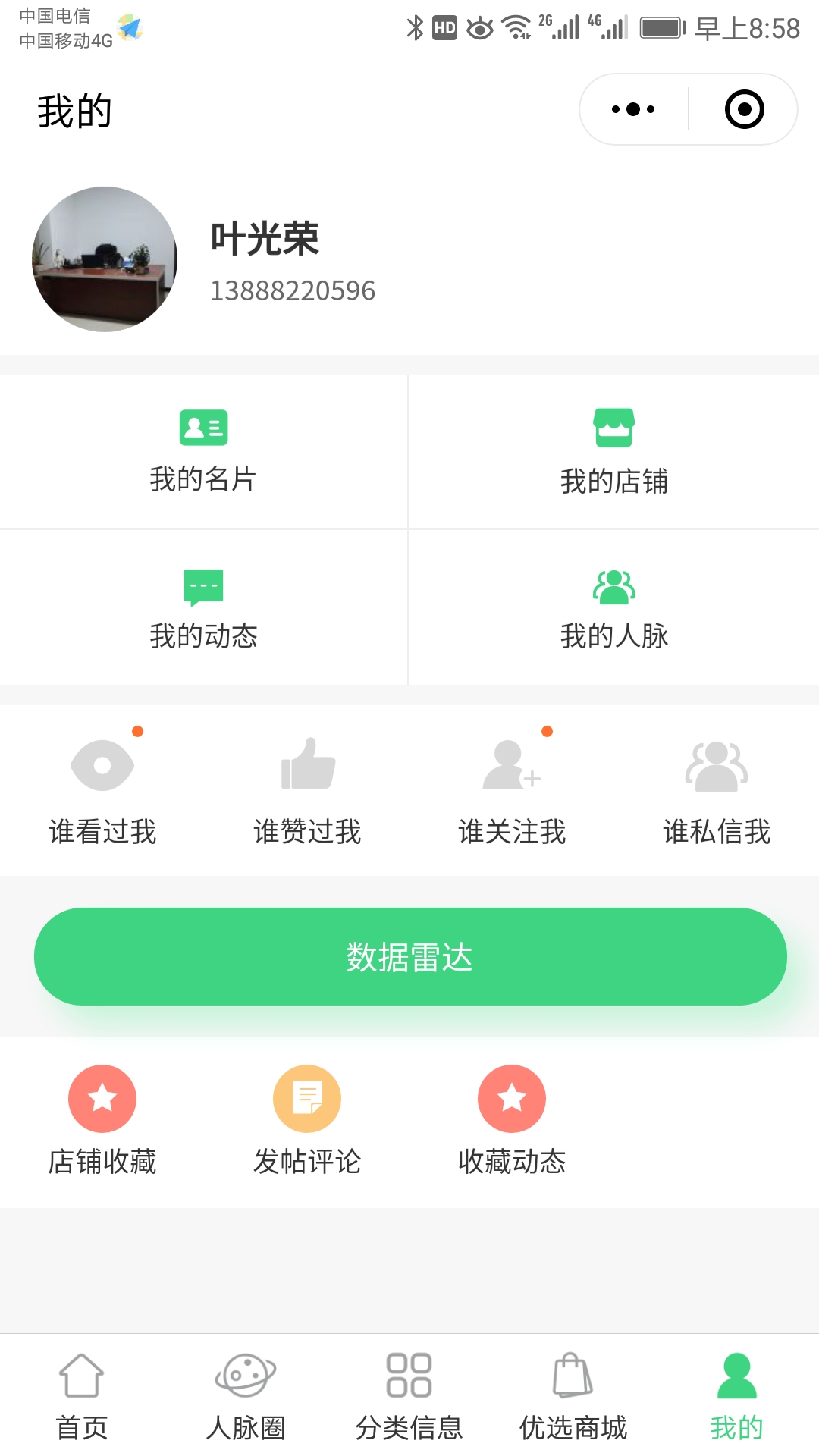Select the 我的 bottom tab
Image resolution: width=819 pixels, height=1456 pixels.
[x=737, y=1397]
